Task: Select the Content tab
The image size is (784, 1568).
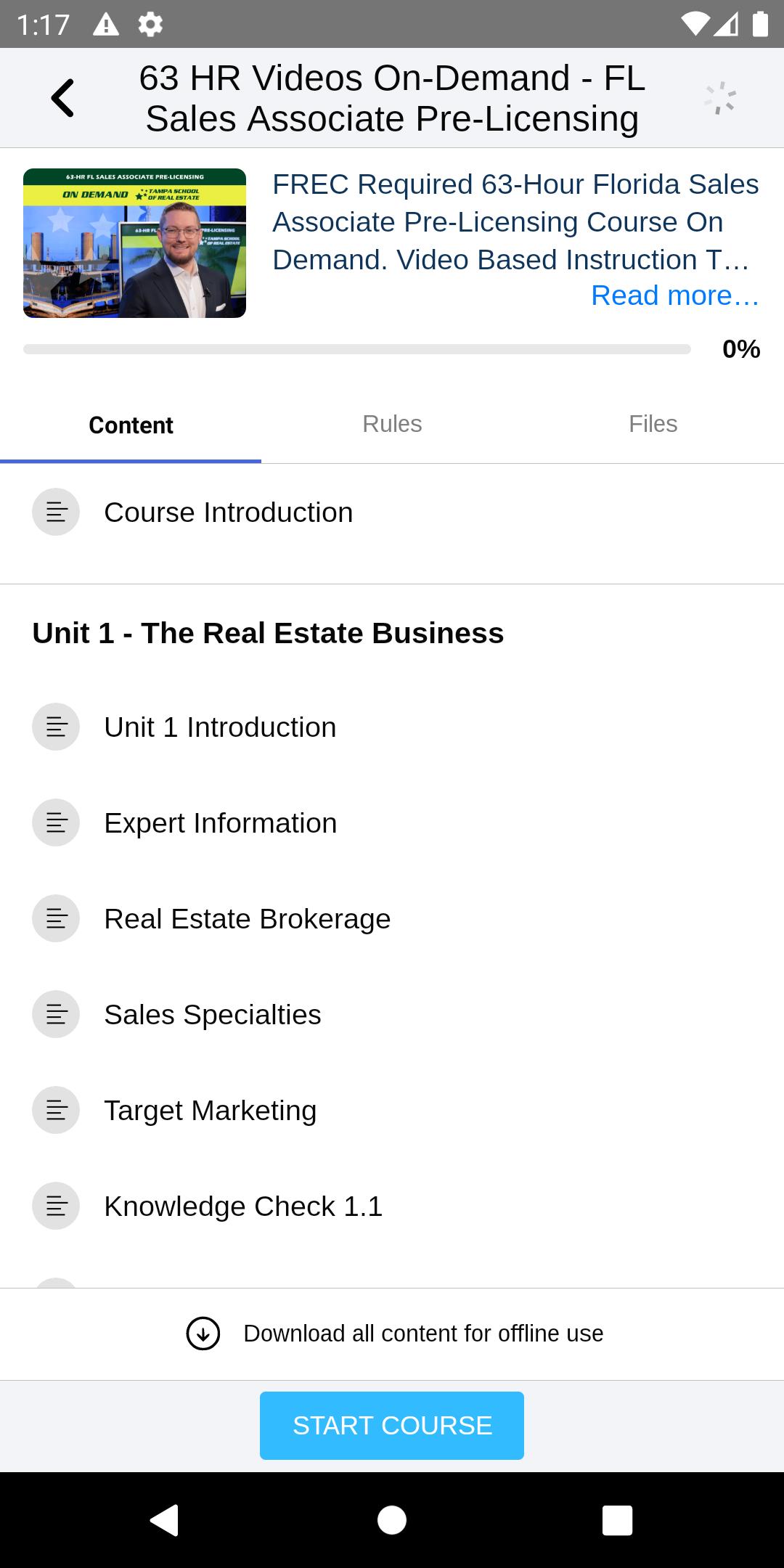Action: [x=131, y=425]
